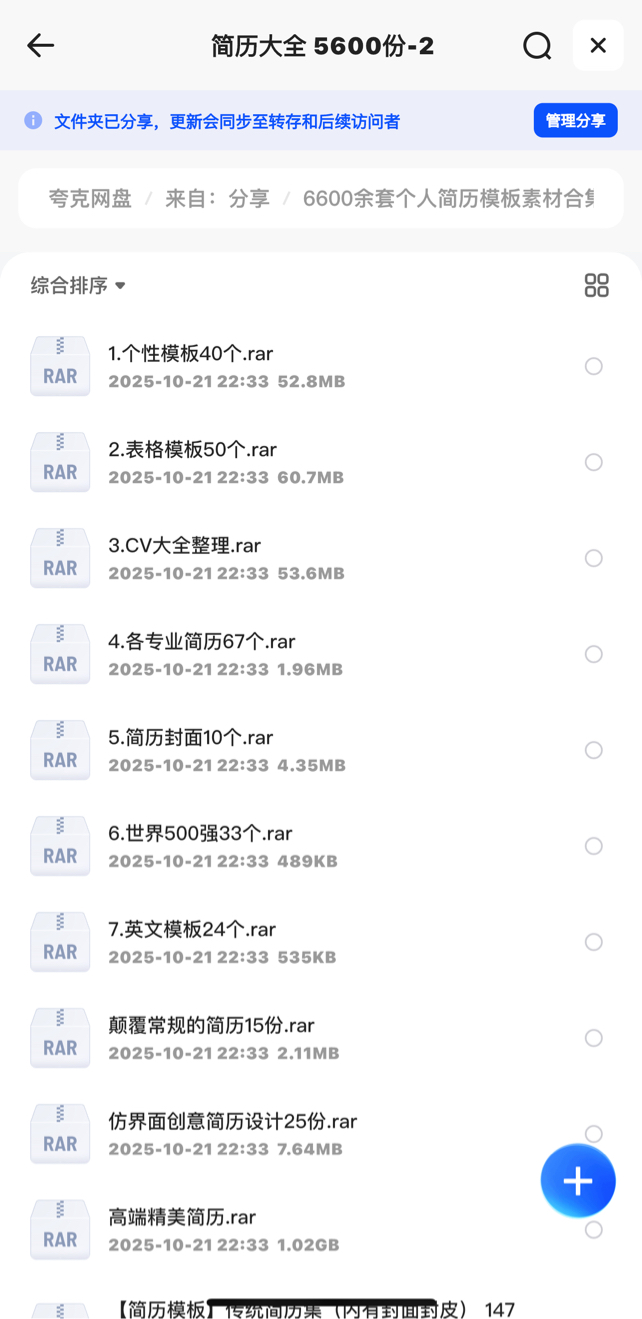The width and height of the screenshot is (642, 1319).
Task: Select the circle for 颠覆常规的简历15份.rar
Action: 594,1038
